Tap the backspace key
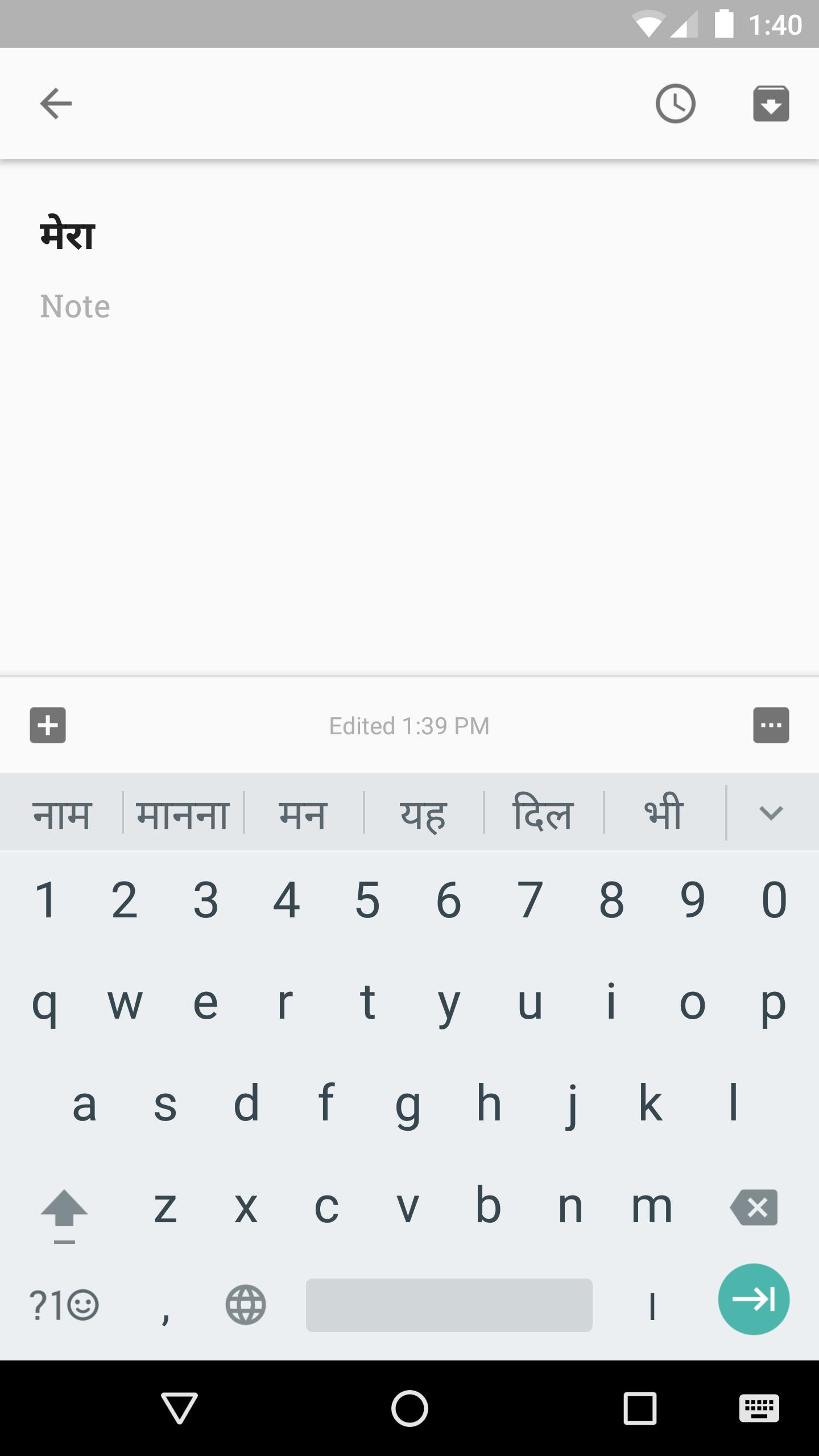The height and width of the screenshot is (1456, 819). [754, 1207]
